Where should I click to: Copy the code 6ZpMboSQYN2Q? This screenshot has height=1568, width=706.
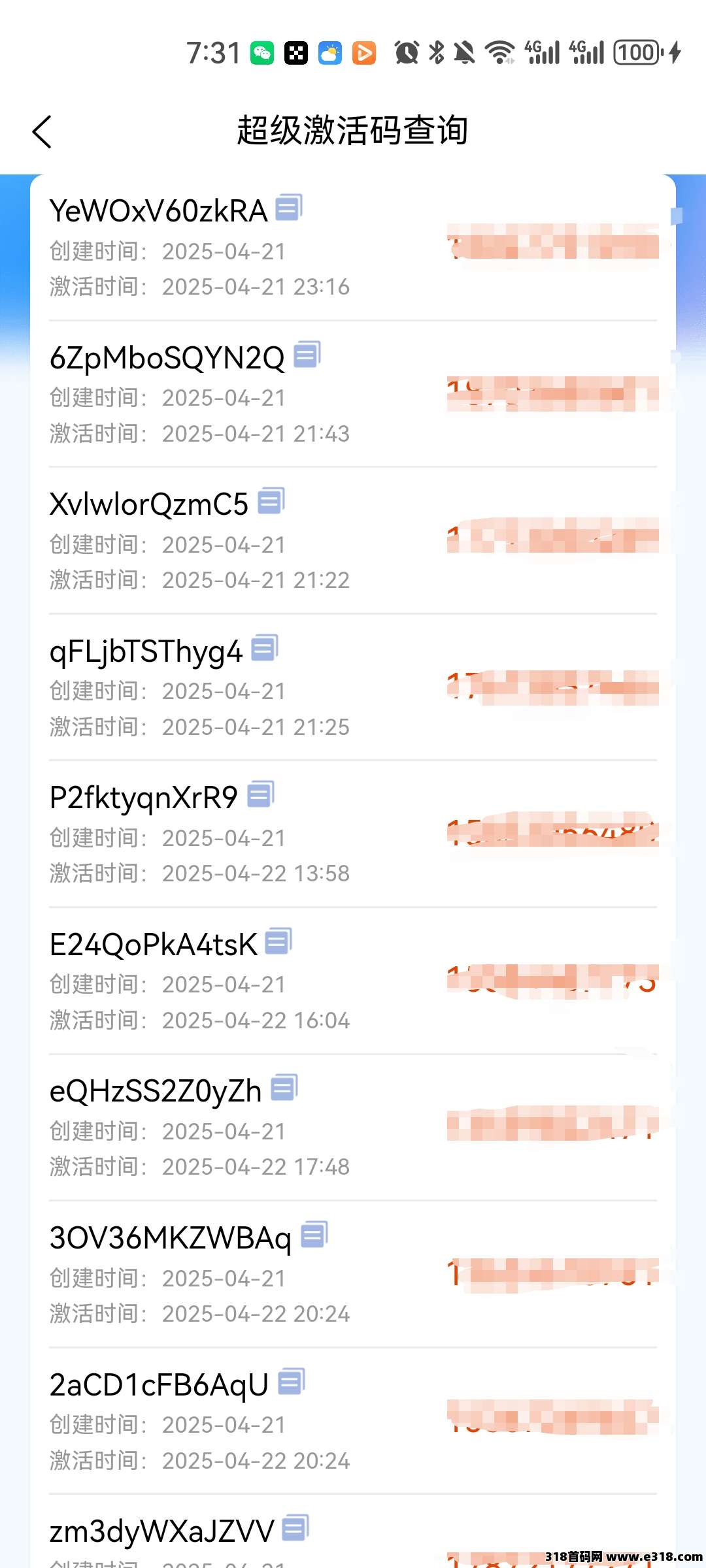(307, 355)
